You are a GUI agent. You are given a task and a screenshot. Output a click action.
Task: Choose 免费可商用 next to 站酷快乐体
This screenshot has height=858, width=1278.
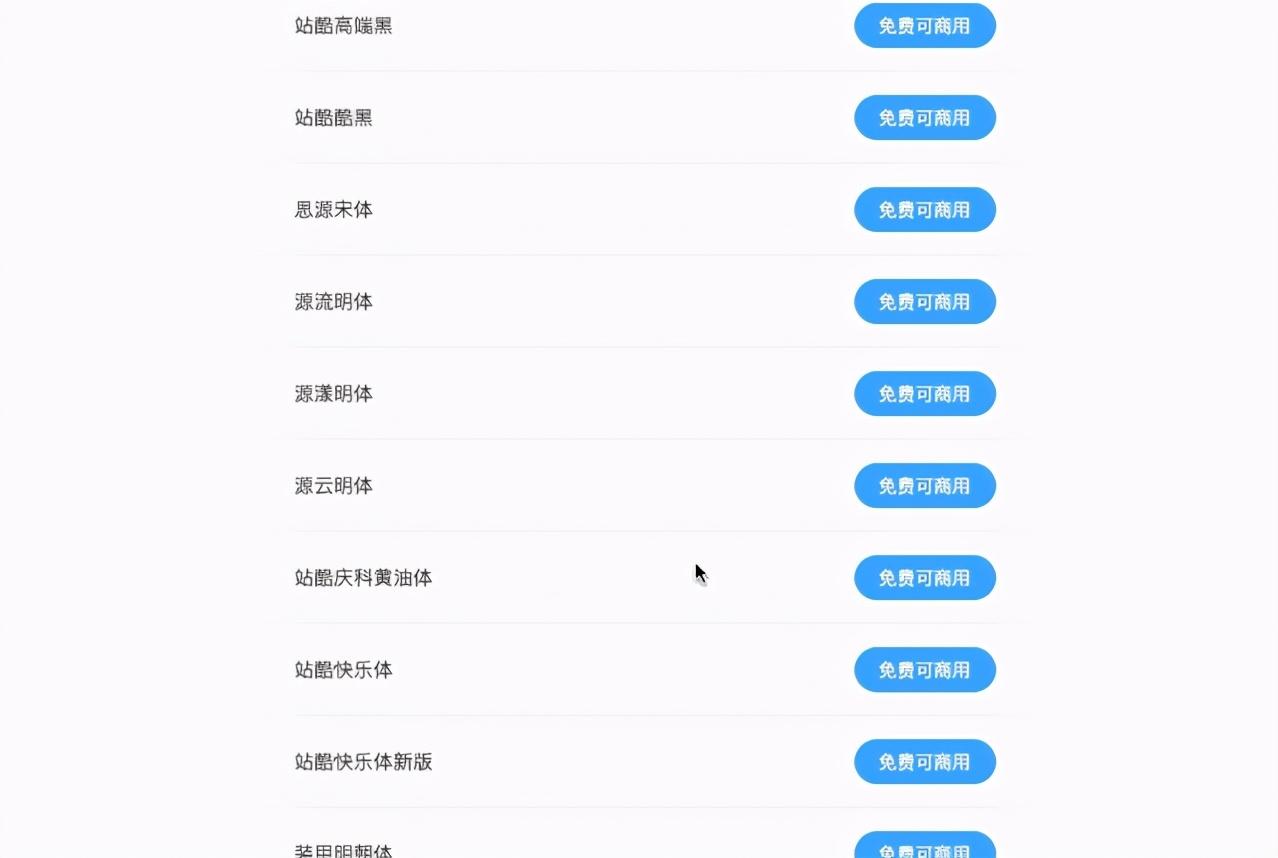point(924,670)
